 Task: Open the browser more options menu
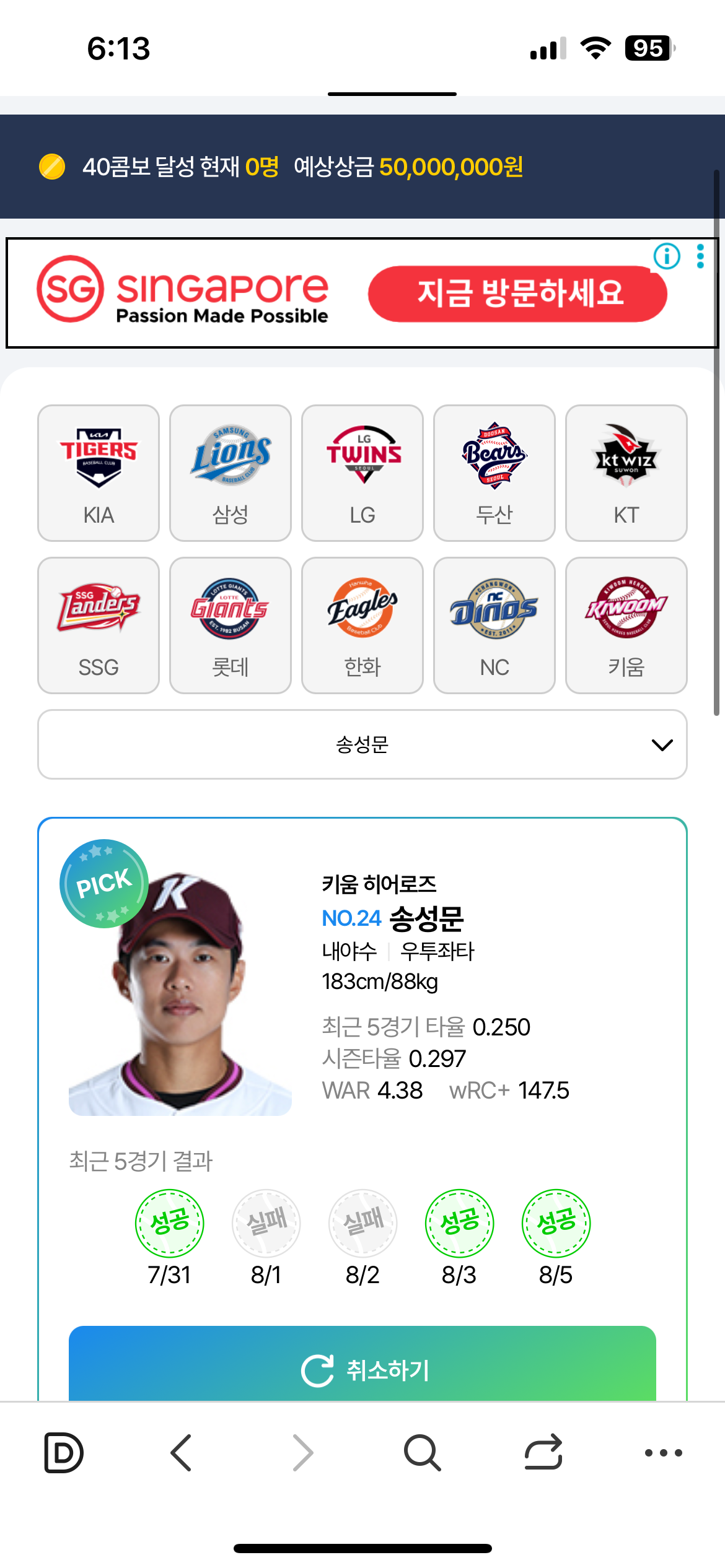663,1452
